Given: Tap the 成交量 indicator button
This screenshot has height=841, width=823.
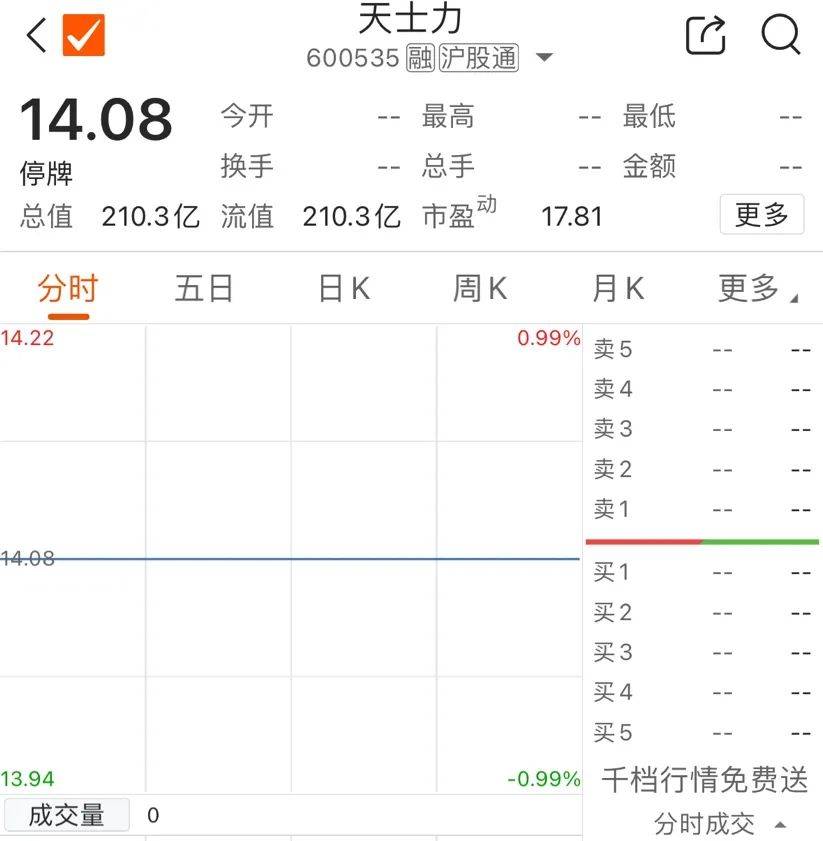Looking at the screenshot, I should [x=66, y=815].
